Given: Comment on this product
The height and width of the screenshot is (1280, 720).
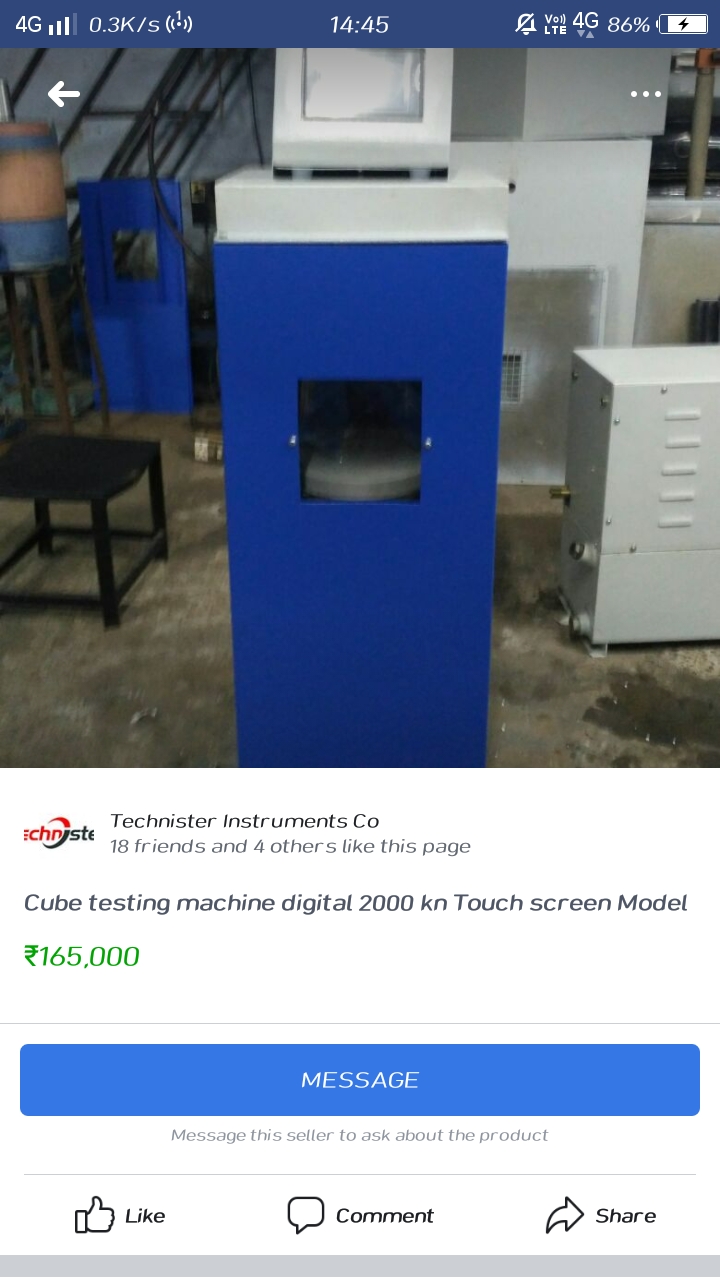Looking at the screenshot, I should click(x=360, y=1216).
